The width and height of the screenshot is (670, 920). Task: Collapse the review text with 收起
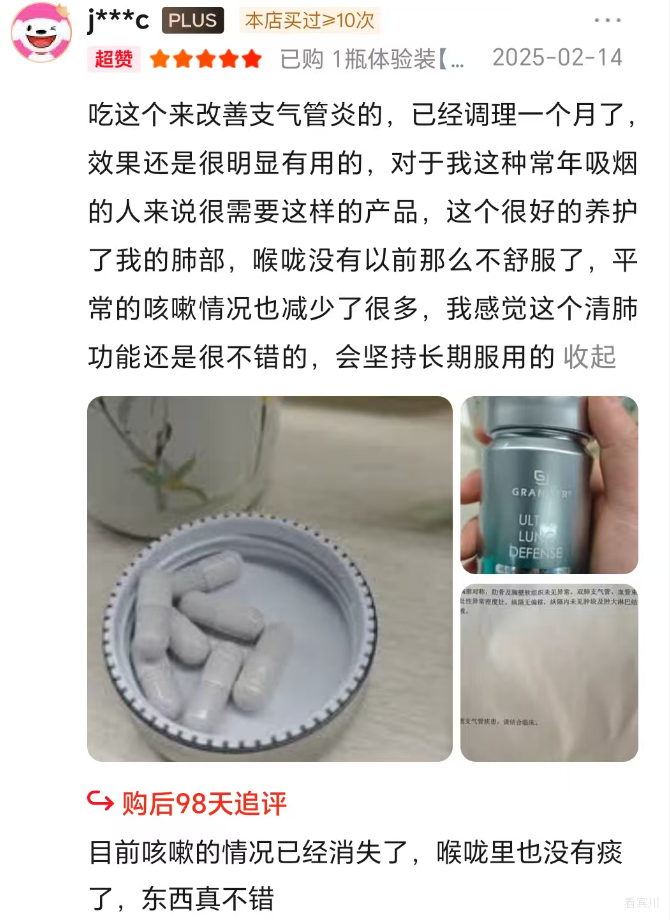pos(590,356)
